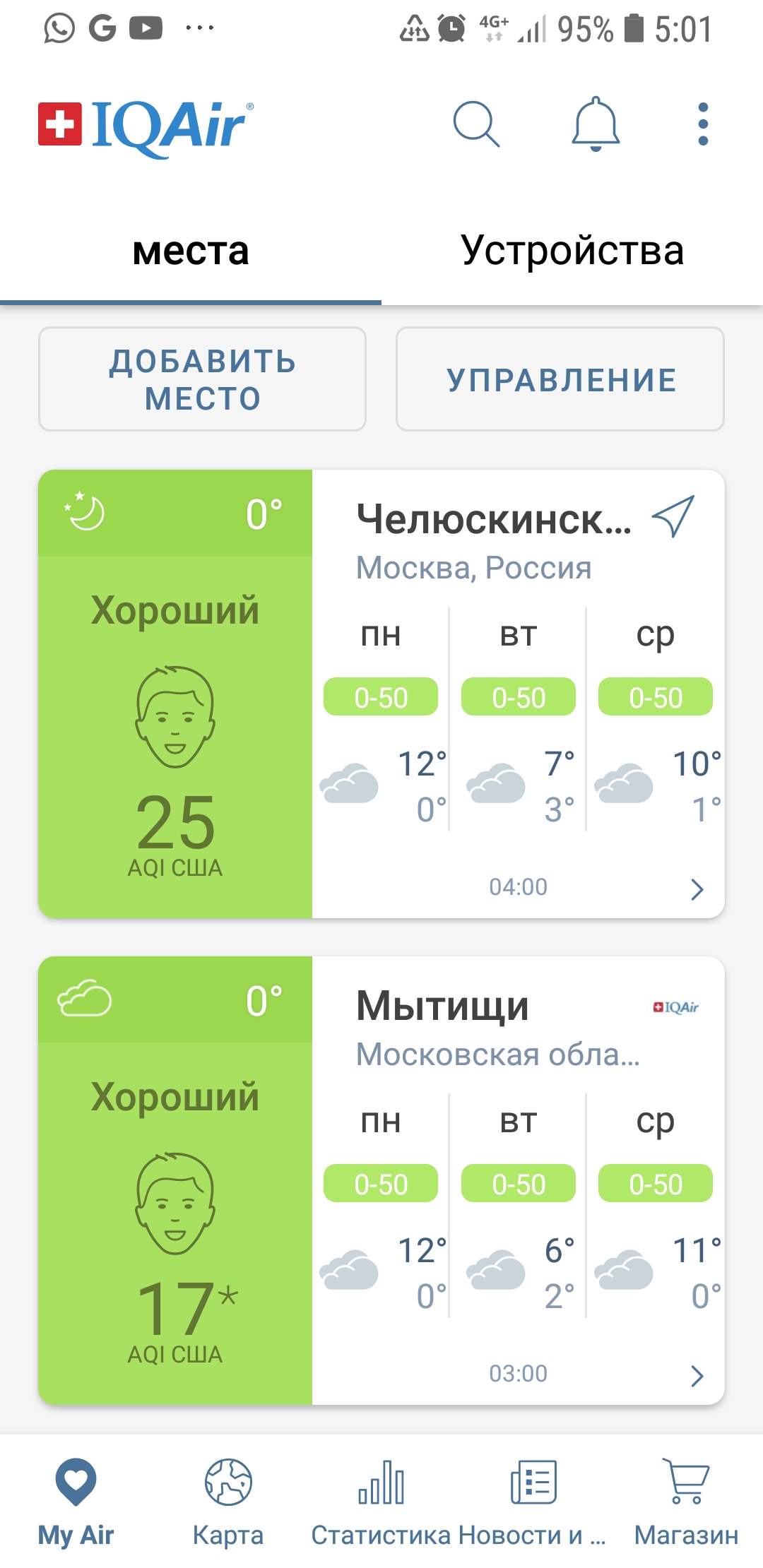Open УПРАВЛЕНИЕ to manage places
The height and width of the screenshot is (1568, 763).
(560, 379)
